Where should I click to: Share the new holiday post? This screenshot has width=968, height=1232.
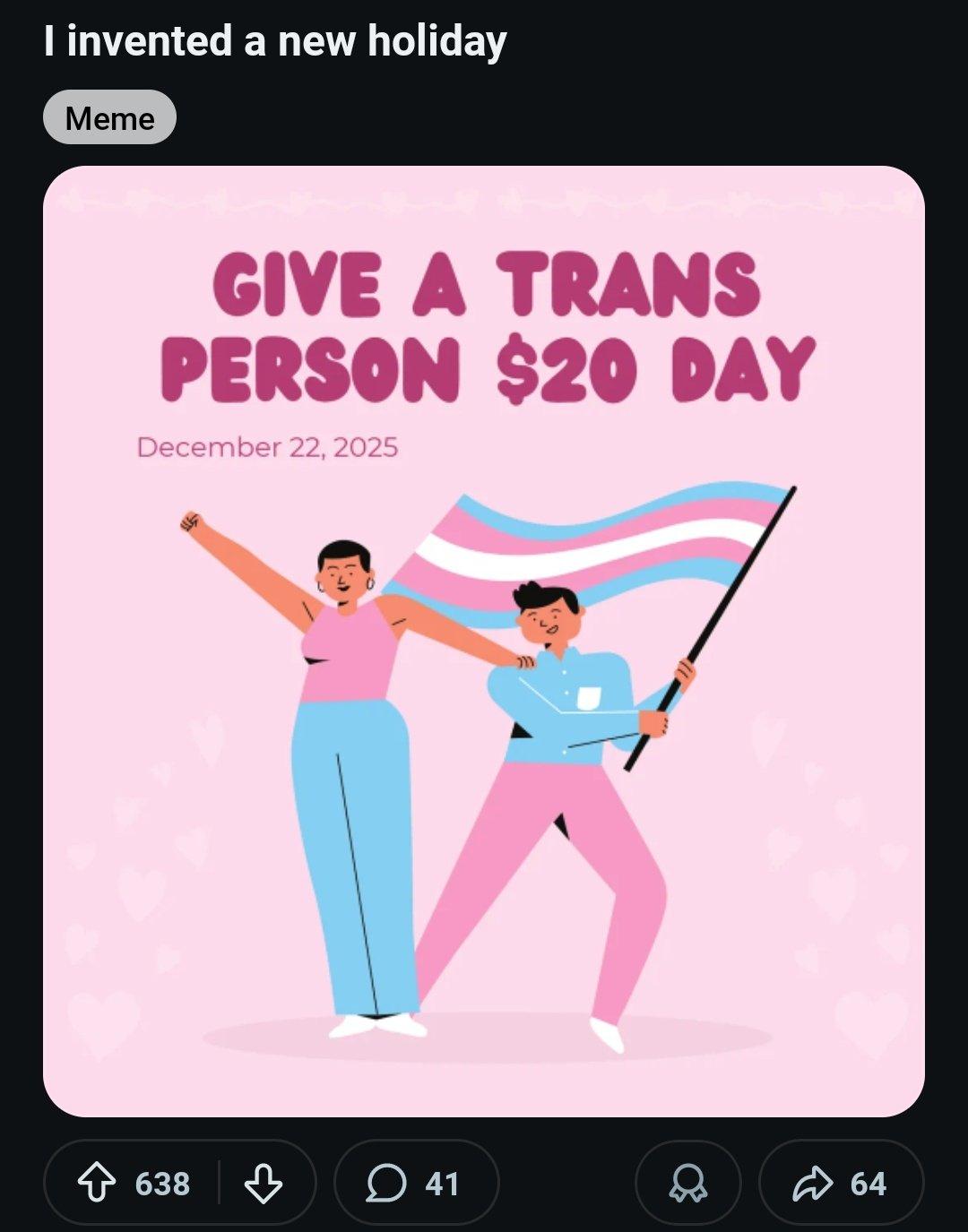click(x=840, y=1184)
